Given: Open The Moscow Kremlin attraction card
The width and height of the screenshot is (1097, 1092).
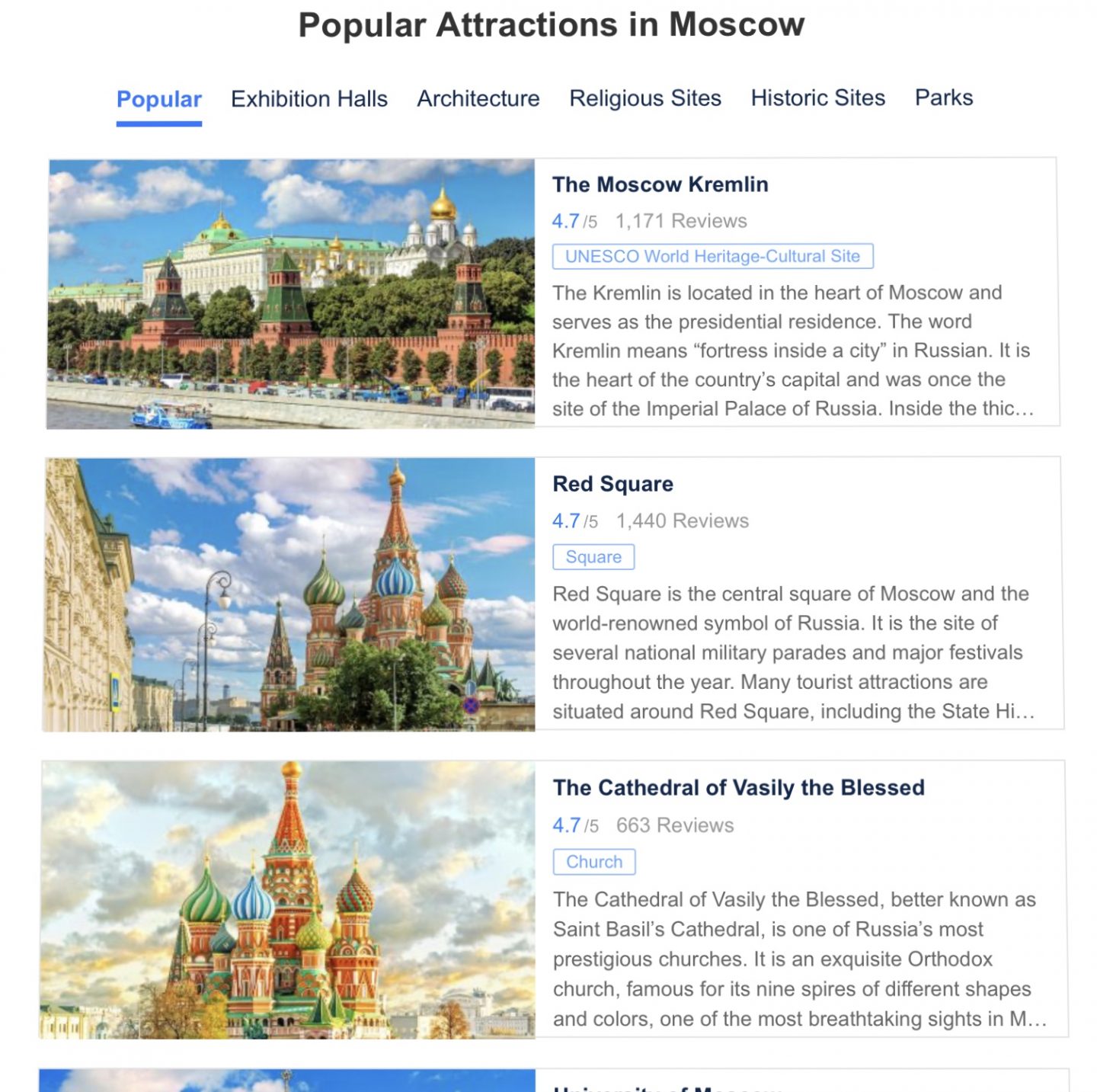Looking at the screenshot, I should 660,184.
